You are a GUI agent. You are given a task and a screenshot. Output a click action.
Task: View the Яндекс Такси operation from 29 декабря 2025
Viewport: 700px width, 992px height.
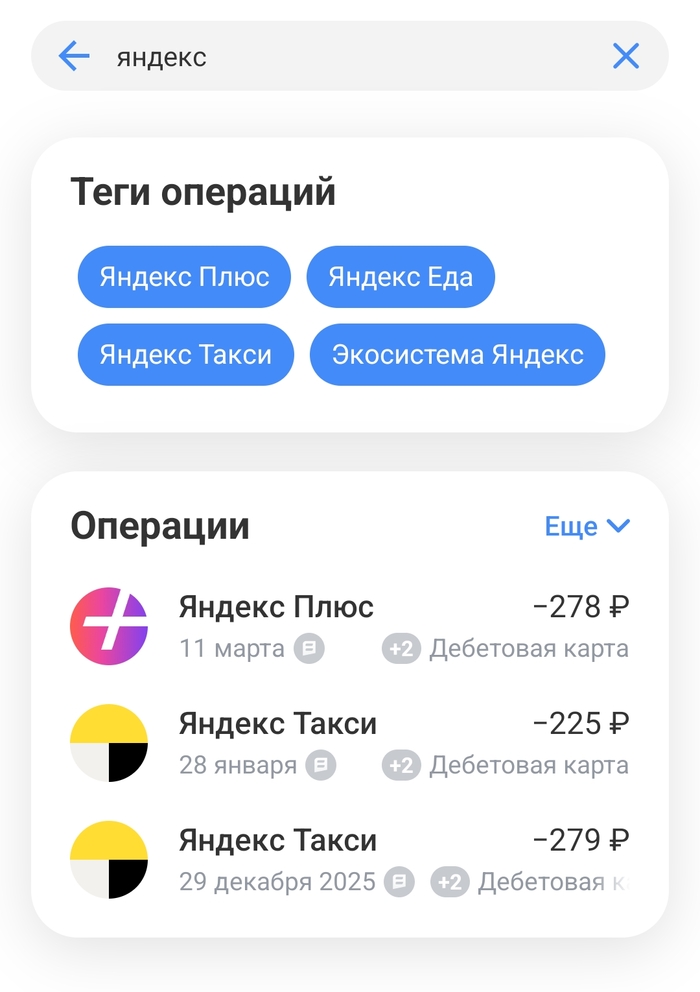tap(349, 860)
